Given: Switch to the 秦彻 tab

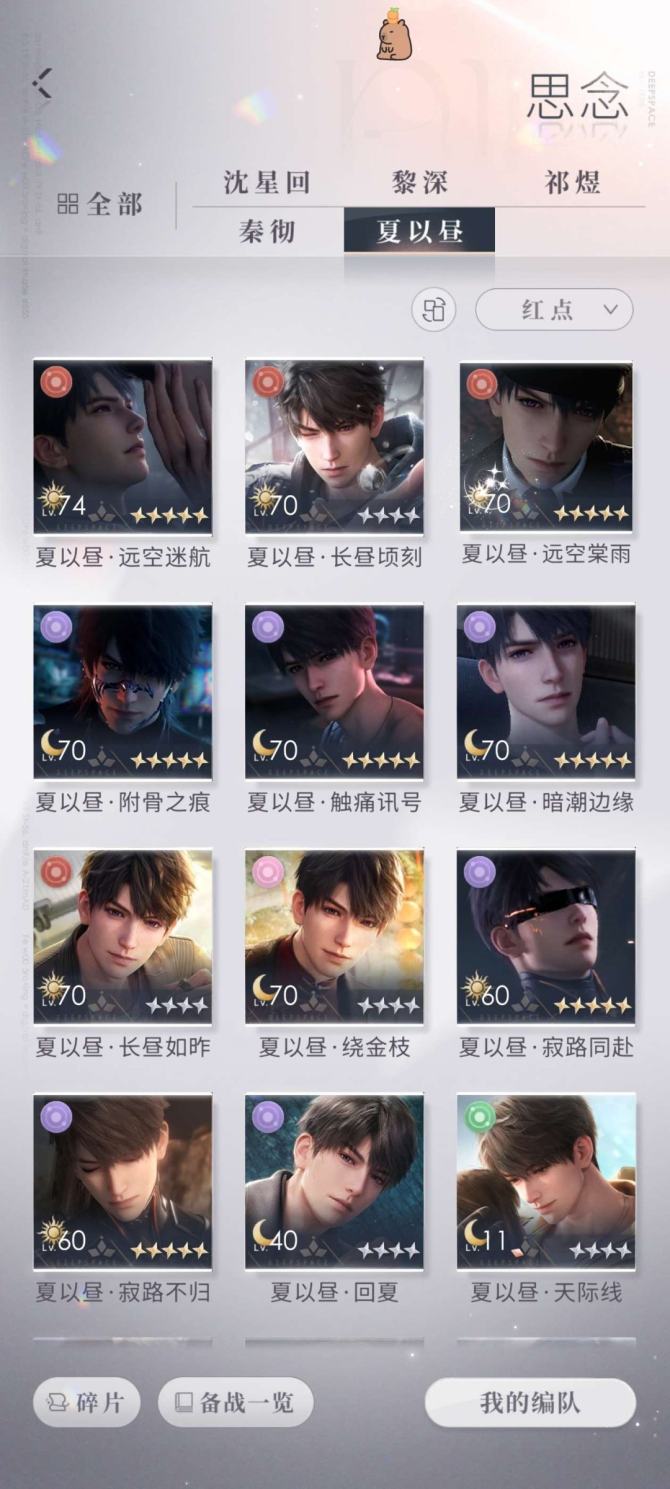Looking at the screenshot, I should pos(267,231).
